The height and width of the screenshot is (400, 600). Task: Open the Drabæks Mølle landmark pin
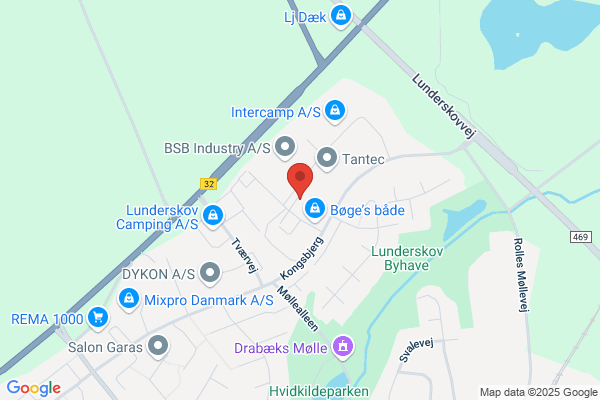pyautogui.click(x=343, y=347)
